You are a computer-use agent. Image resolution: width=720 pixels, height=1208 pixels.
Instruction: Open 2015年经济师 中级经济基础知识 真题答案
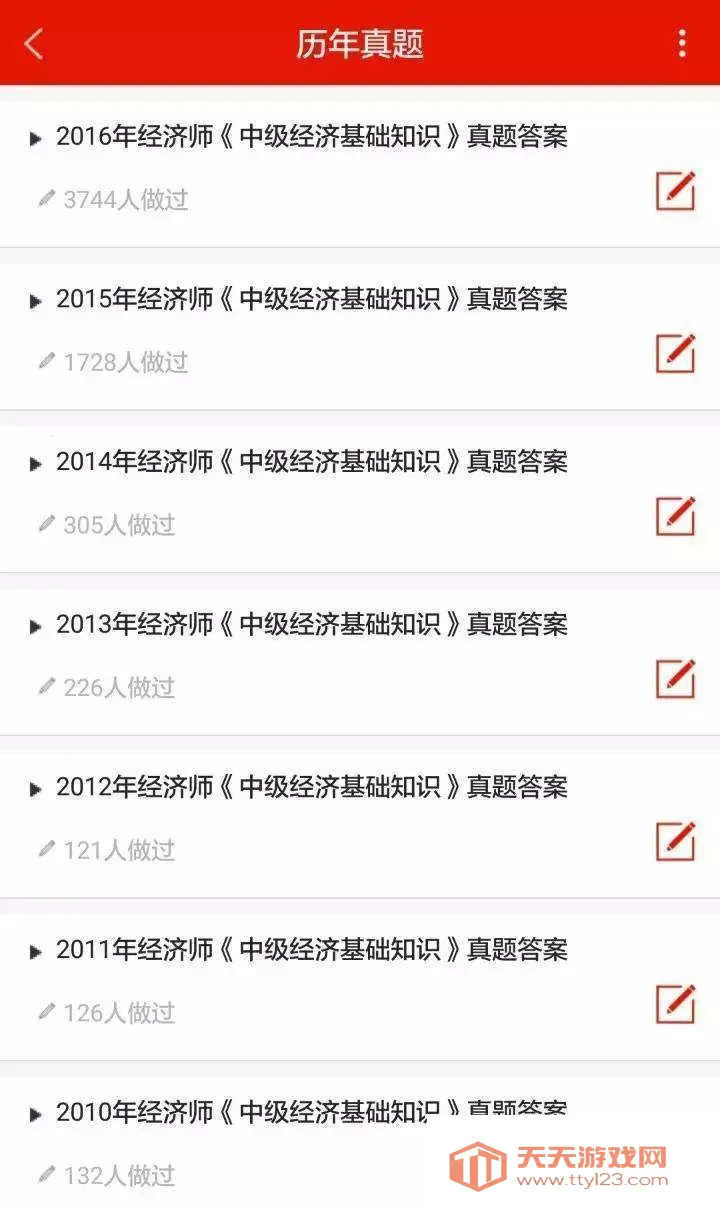pyautogui.click(x=311, y=299)
